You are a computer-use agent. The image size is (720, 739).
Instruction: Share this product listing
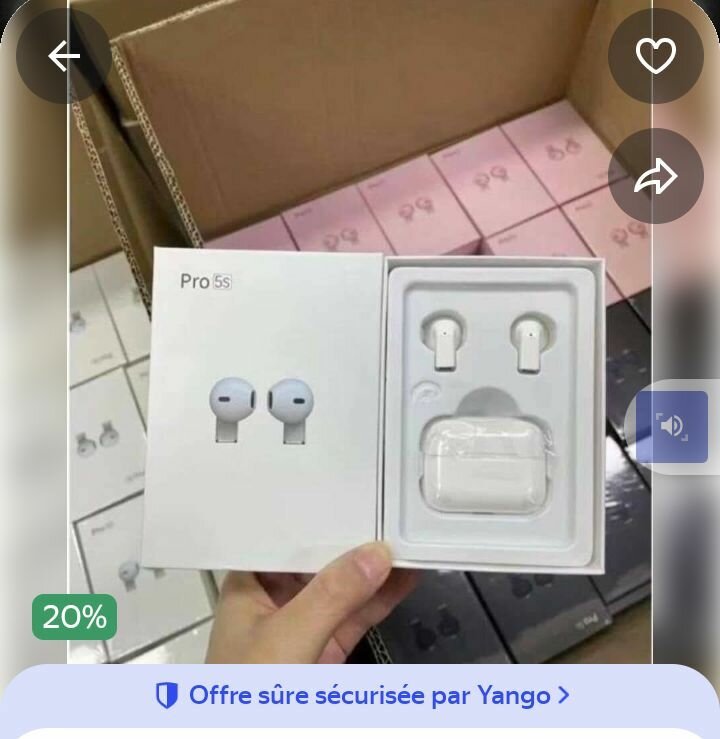[x=656, y=177]
